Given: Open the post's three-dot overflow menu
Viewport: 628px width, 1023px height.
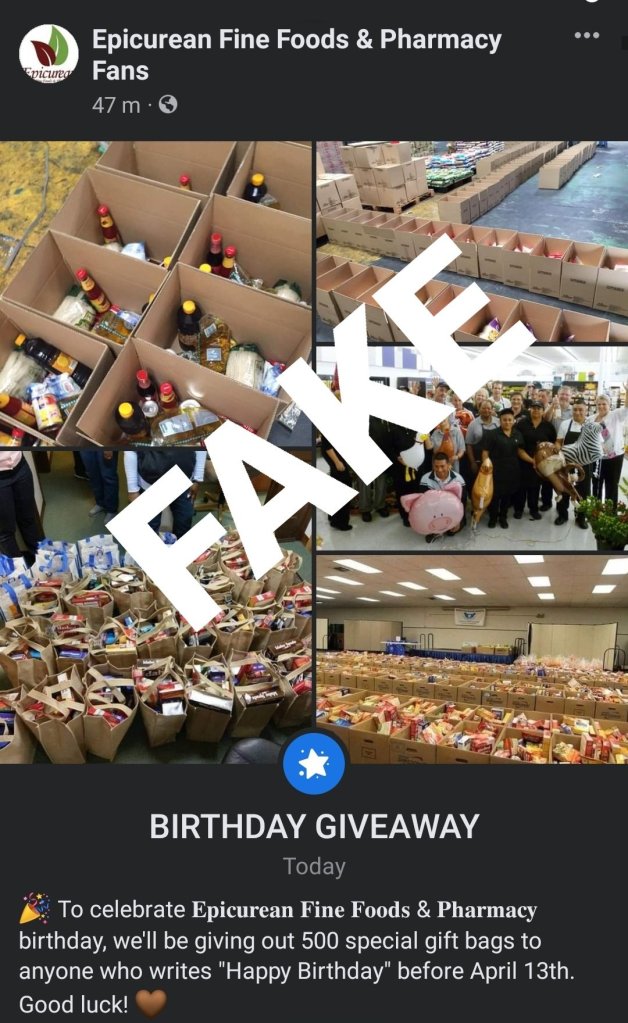Looking at the screenshot, I should [x=587, y=36].
